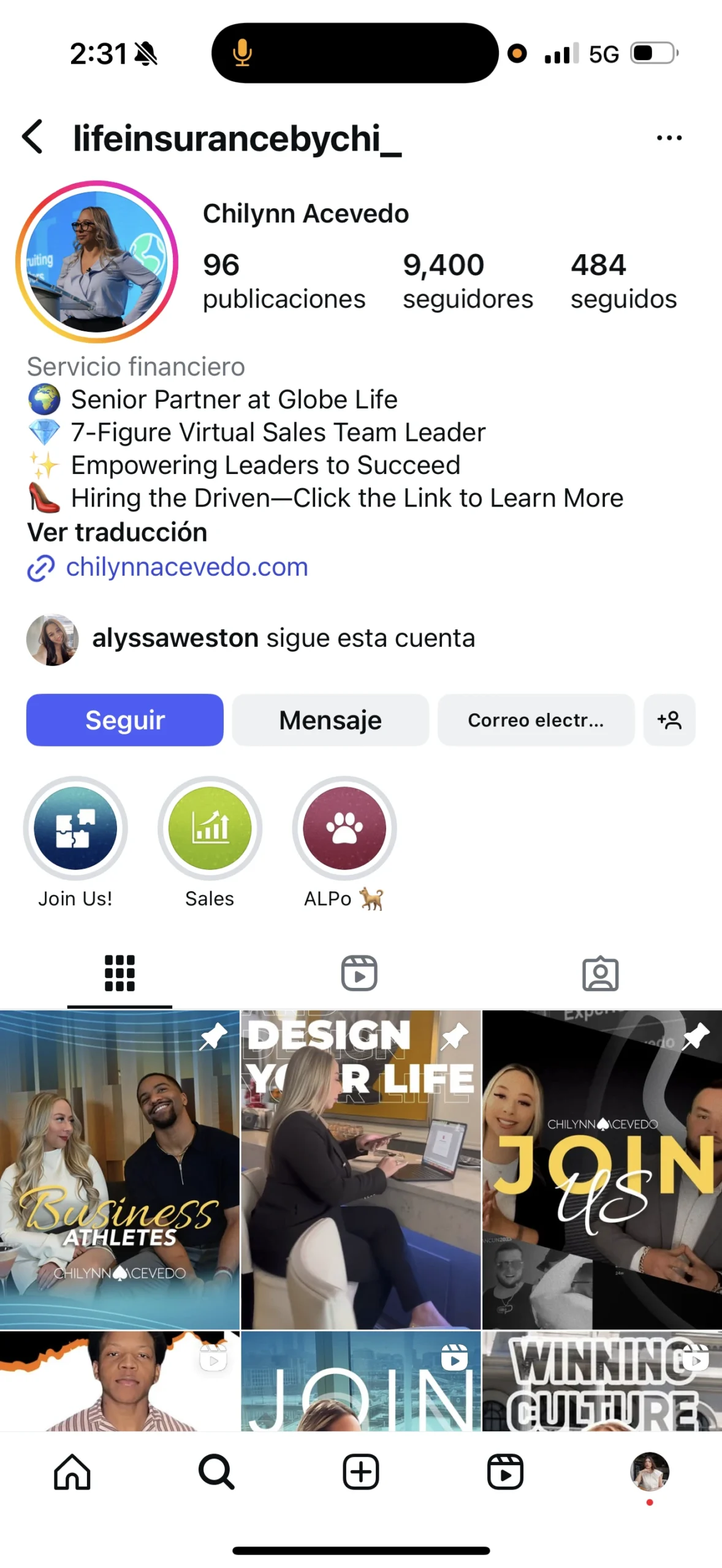View the profile picture story

(x=97, y=262)
